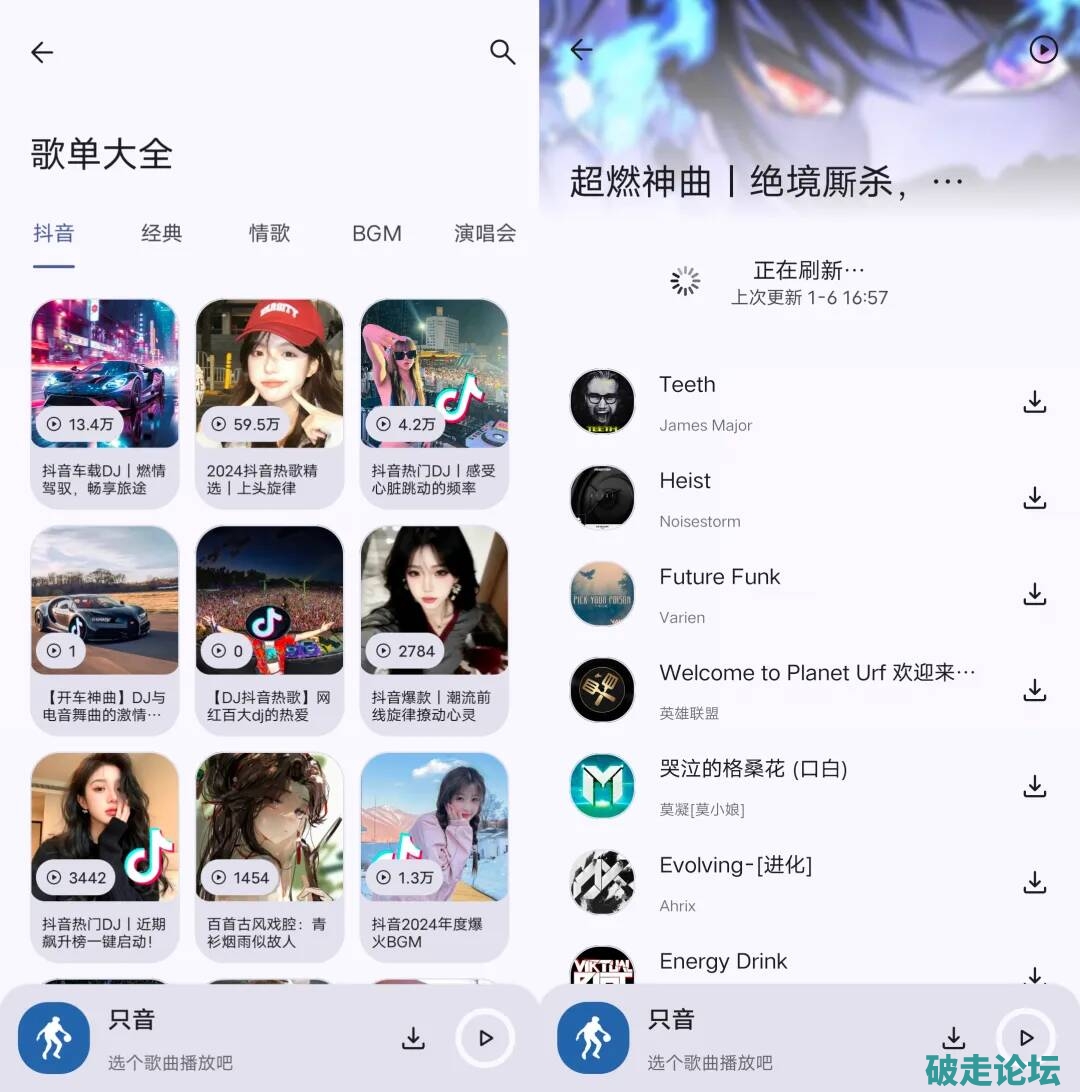Viewport: 1080px width, 1092px height.
Task: Open the 百首古风戏腔 playlist
Action: pyautogui.click(x=269, y=854)
